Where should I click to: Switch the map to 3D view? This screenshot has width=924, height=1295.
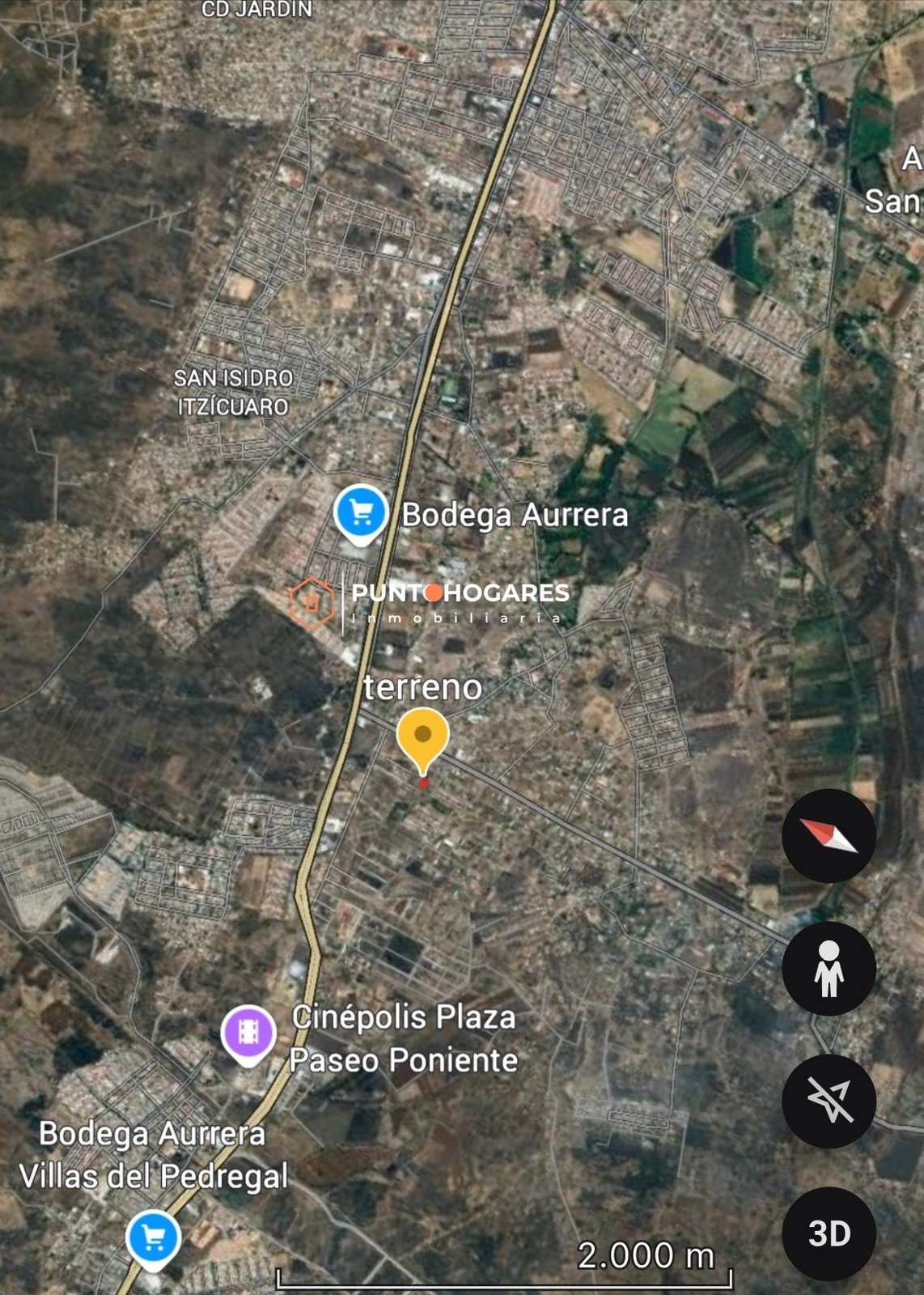pyautogui.click(x=829, y=1233)
